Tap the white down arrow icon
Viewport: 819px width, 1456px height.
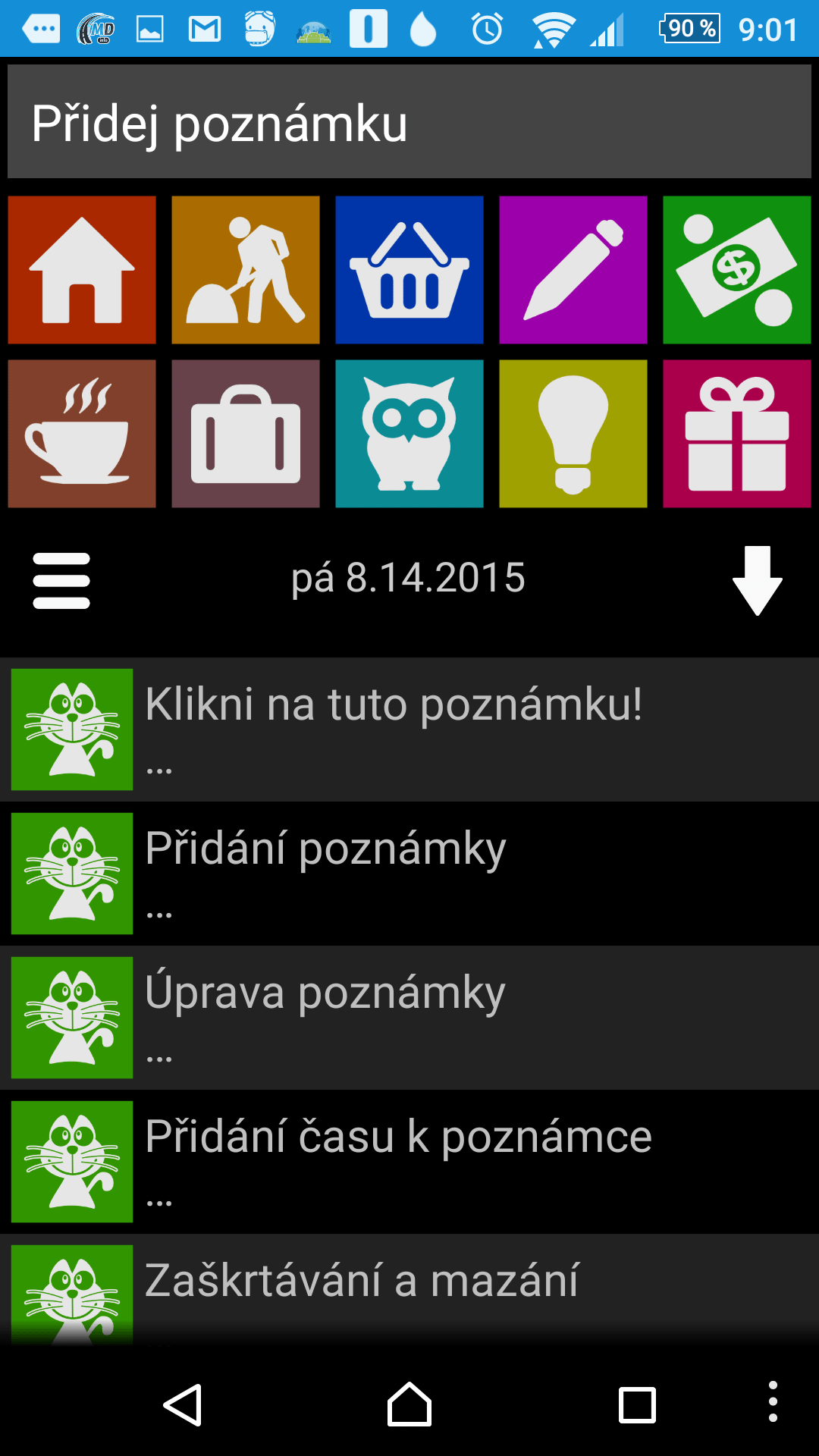click(758, 581)
